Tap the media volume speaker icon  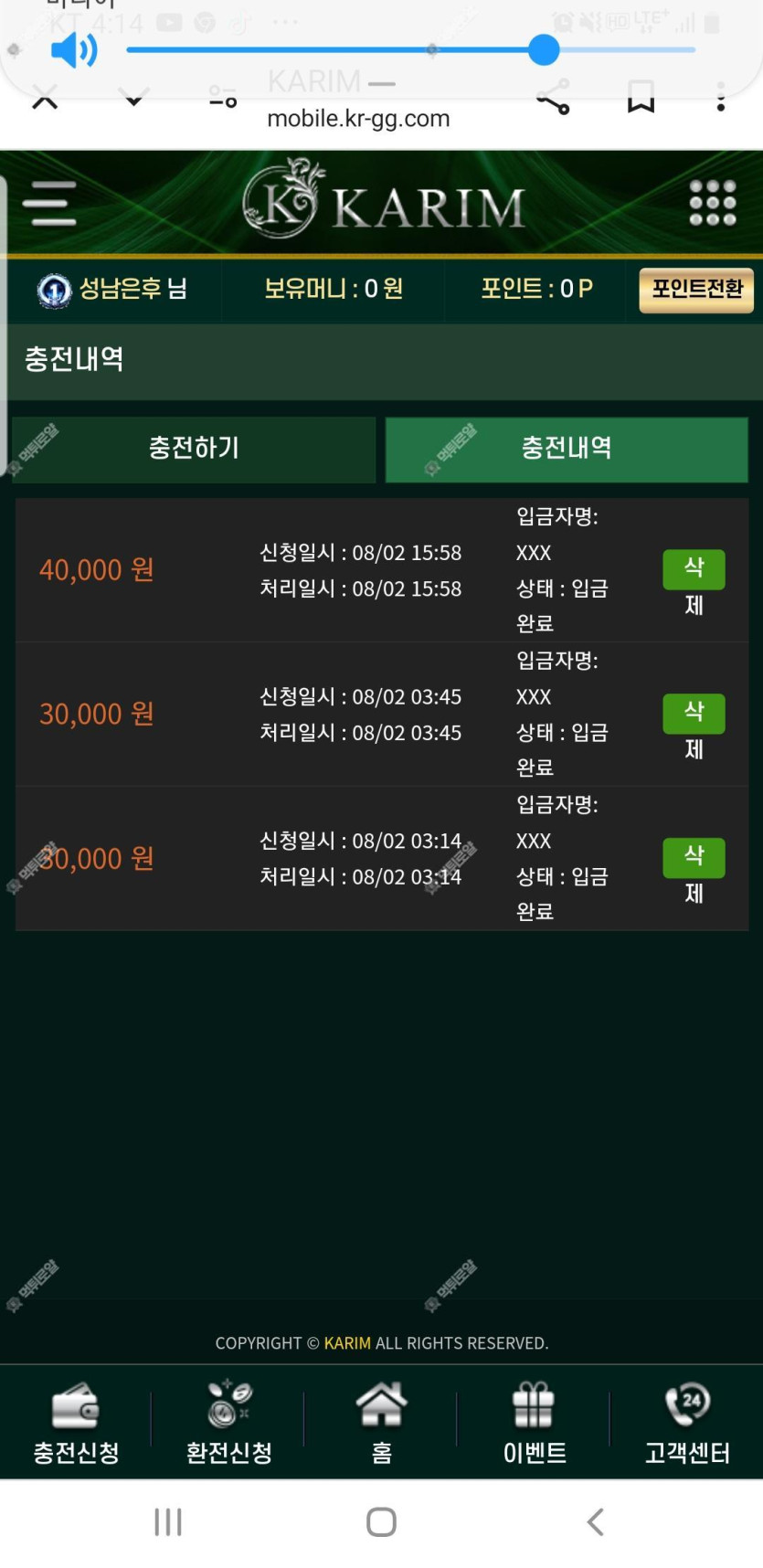click(x=73, y=50)
